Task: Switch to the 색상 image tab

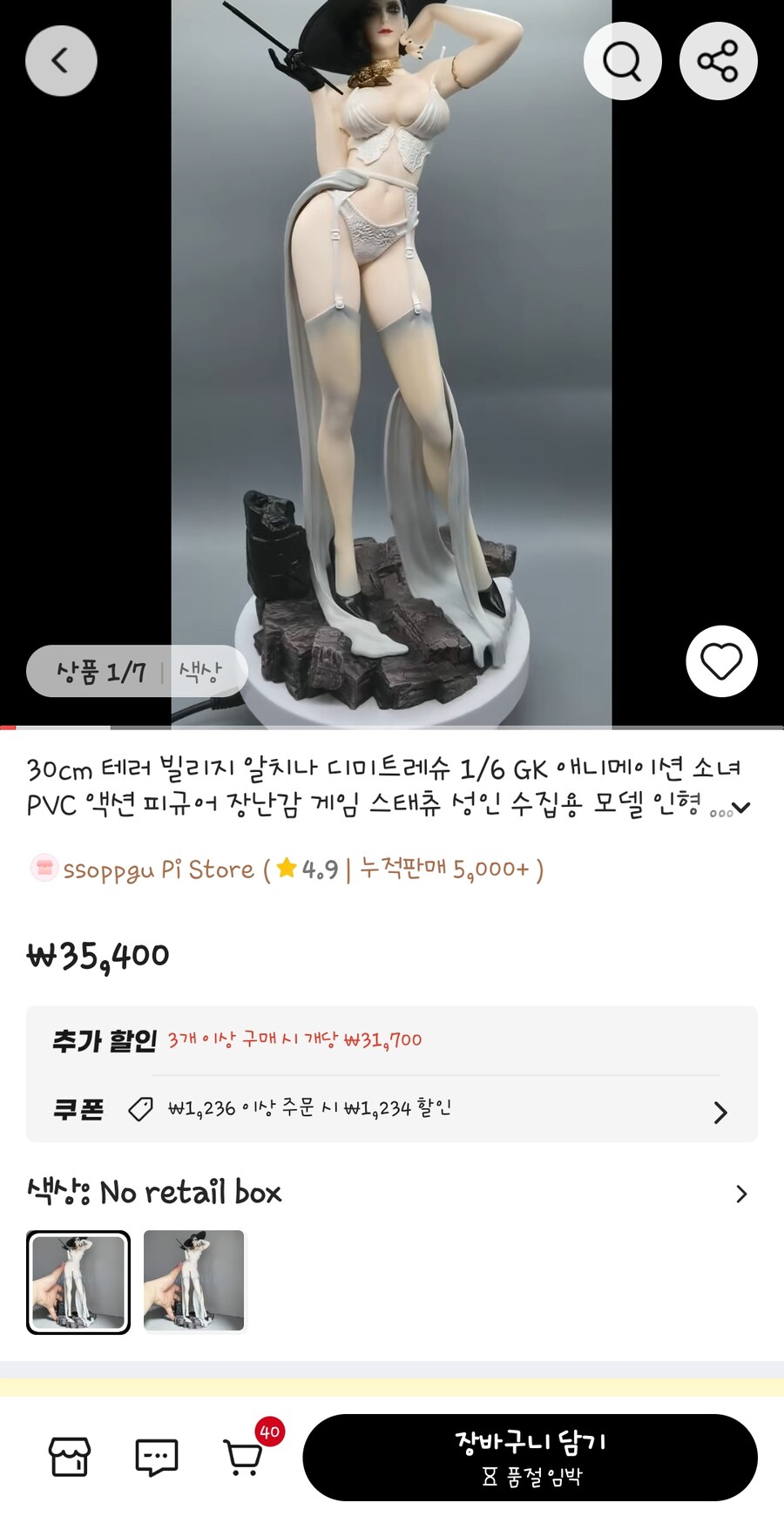Action: [x=200, y=672]
